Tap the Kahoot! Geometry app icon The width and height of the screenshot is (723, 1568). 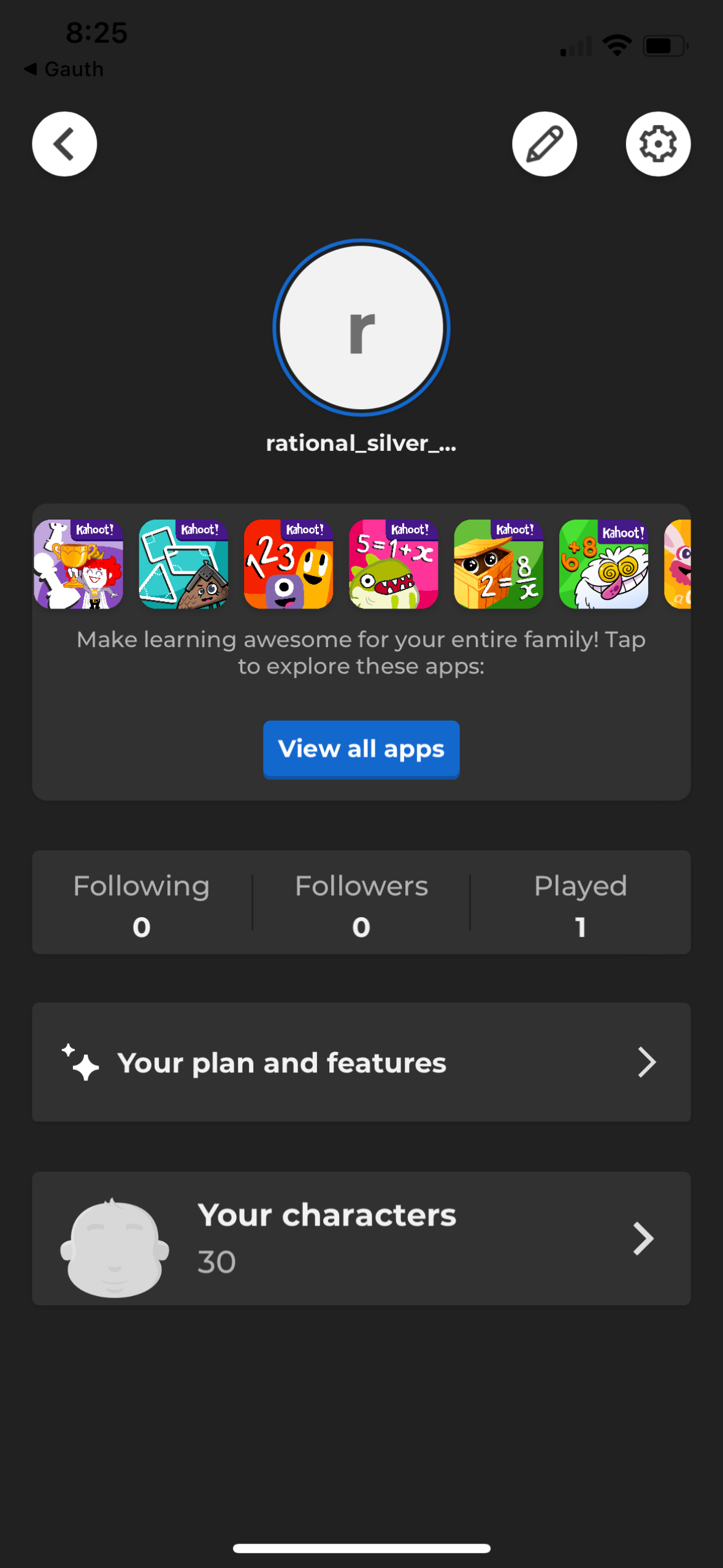coord(183,564)
